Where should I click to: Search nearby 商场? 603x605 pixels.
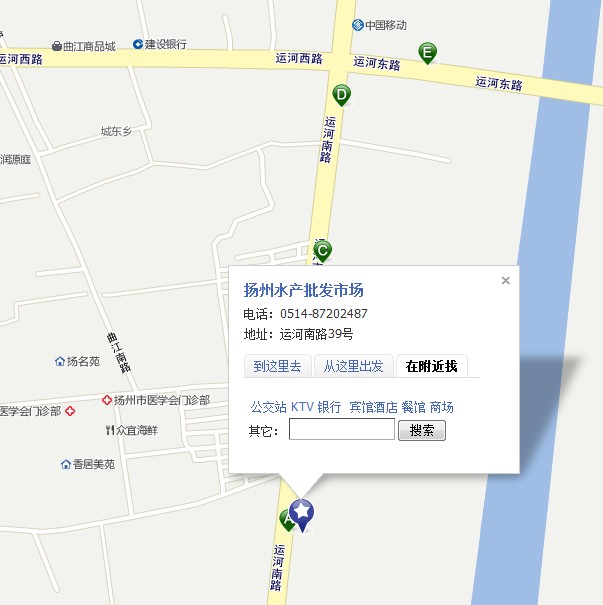click(x=441, y=407)
